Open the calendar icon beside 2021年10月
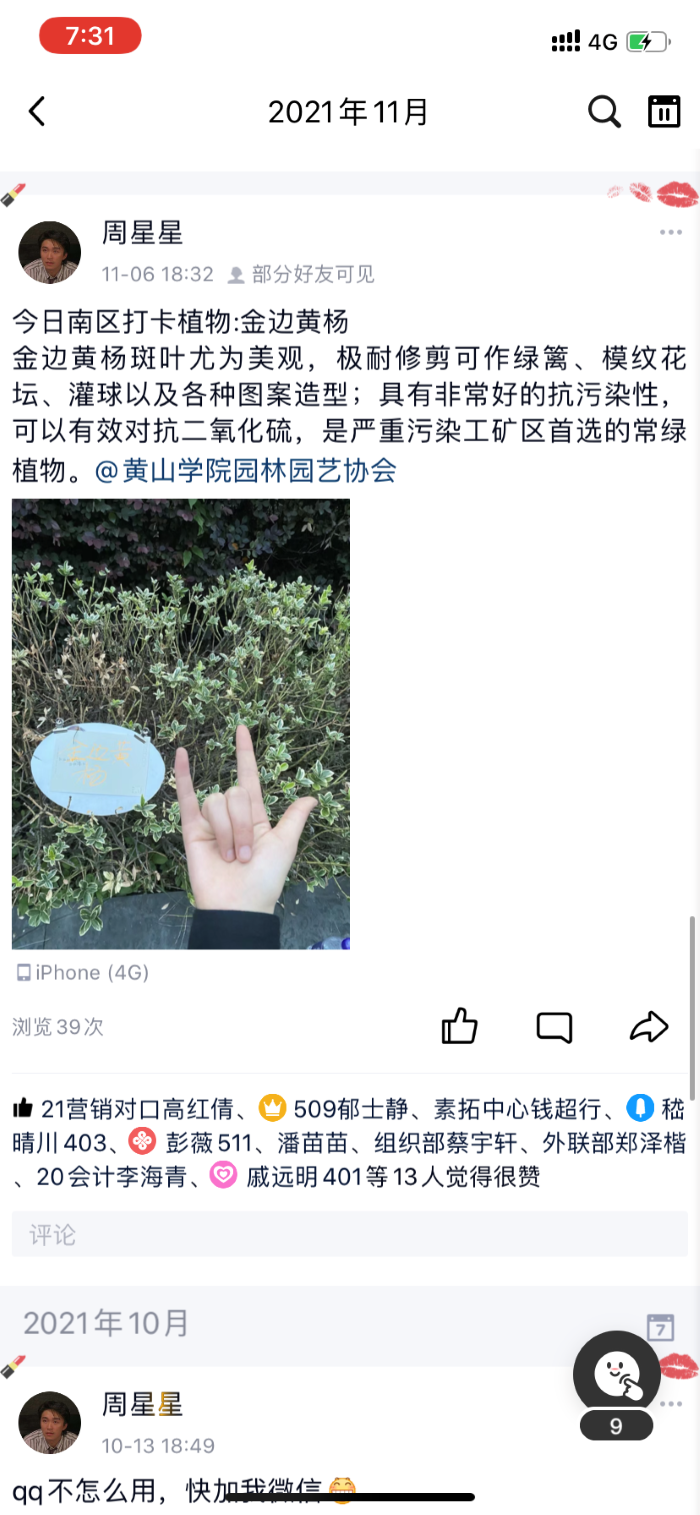The height and width of the screenshot is (1515, 700). tap(660, 1327)
